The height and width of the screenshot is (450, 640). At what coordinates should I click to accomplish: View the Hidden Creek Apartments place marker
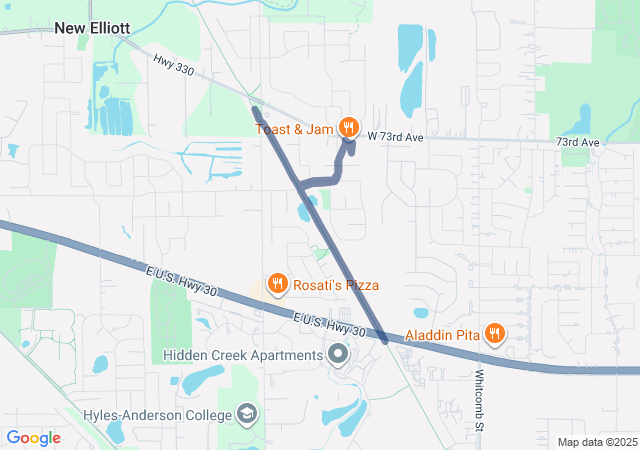[x=338, y=355]
